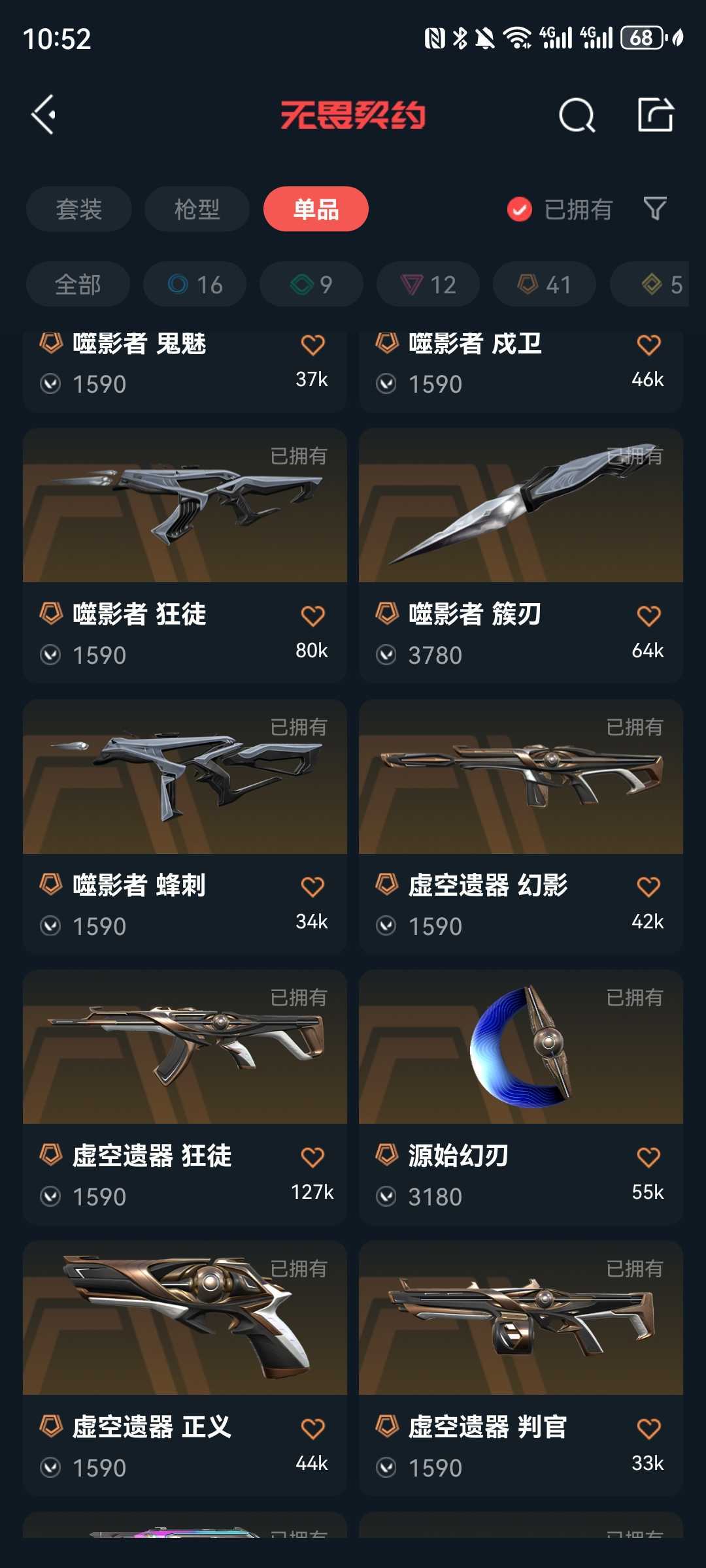Filter by the chip showing 12
The image size is (706, 1568).
tap(428, 284)
